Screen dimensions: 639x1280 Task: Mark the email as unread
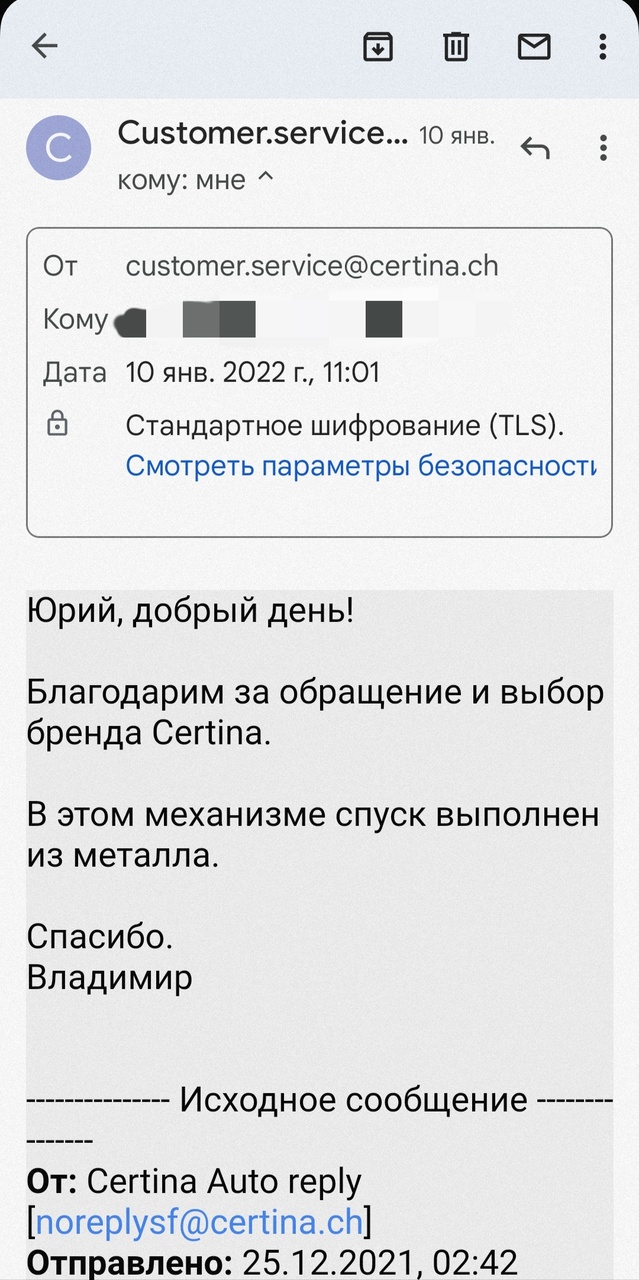point(533,46)
